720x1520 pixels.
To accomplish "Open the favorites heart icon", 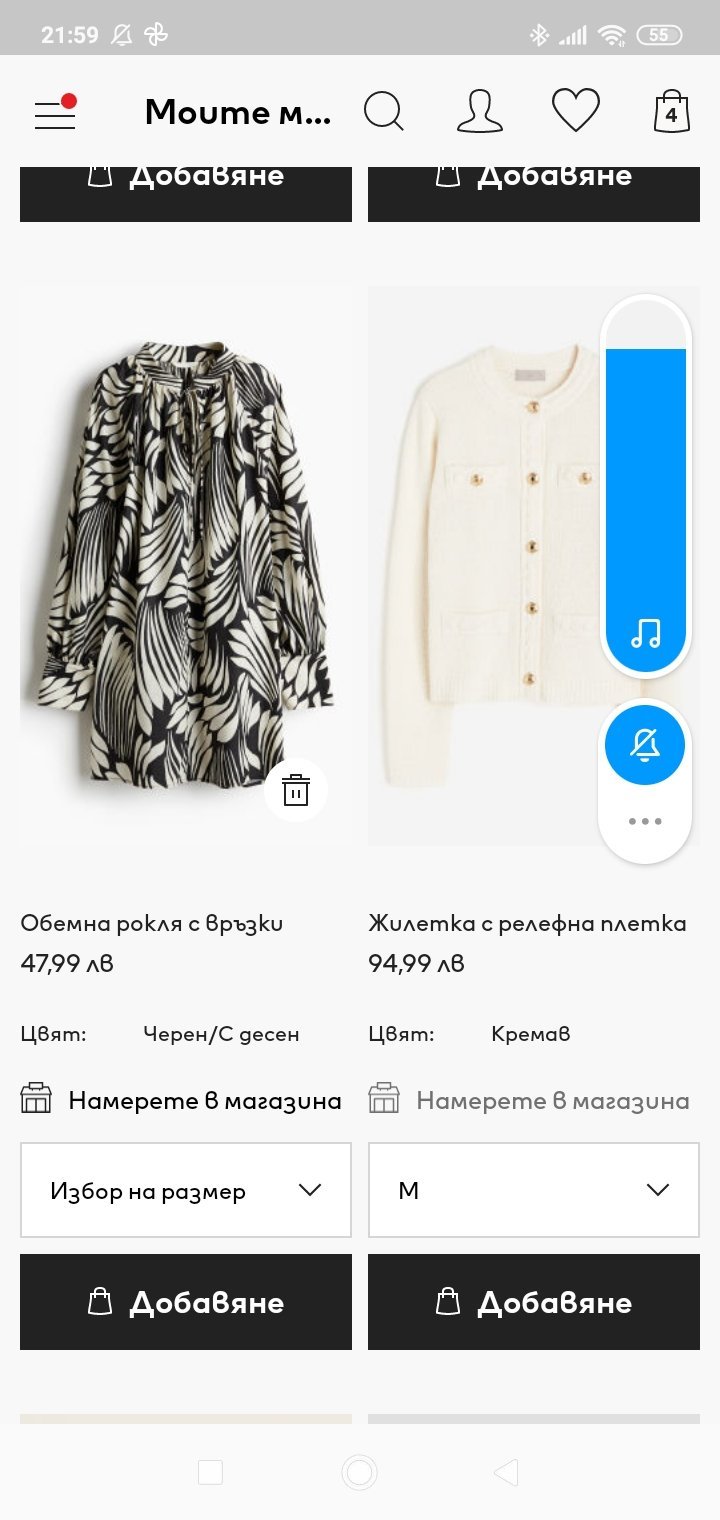I will [576, 111].
